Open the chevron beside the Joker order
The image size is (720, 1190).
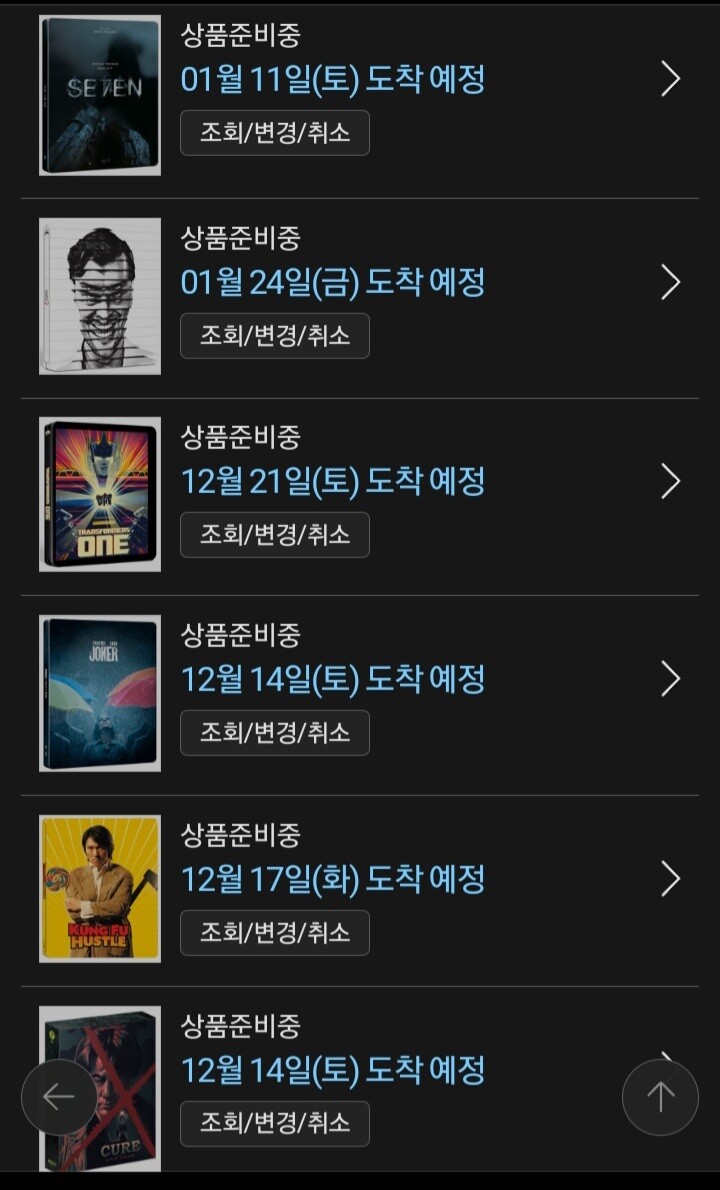tap(670, 680)
